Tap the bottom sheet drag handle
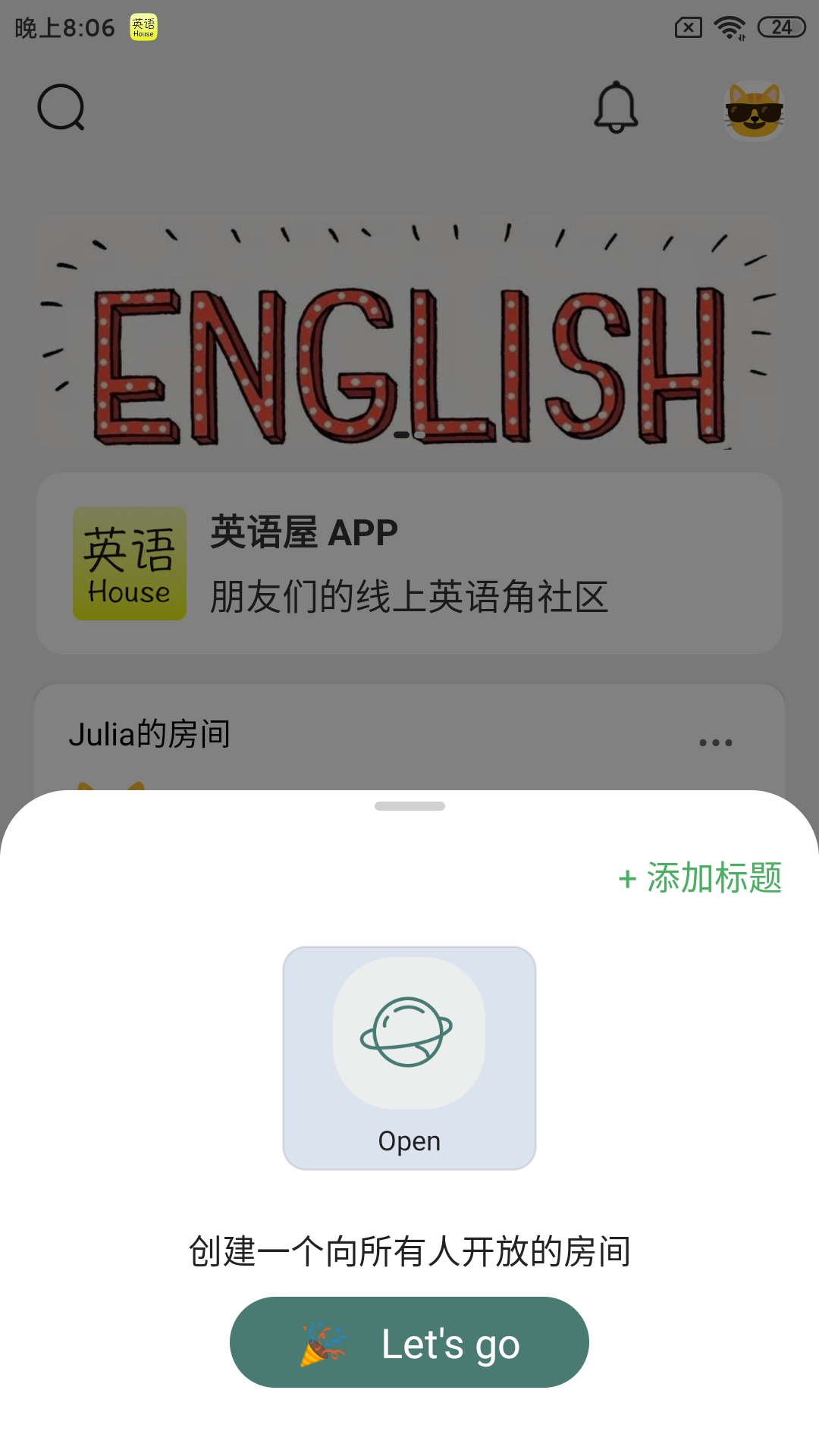 click(409, 806)
